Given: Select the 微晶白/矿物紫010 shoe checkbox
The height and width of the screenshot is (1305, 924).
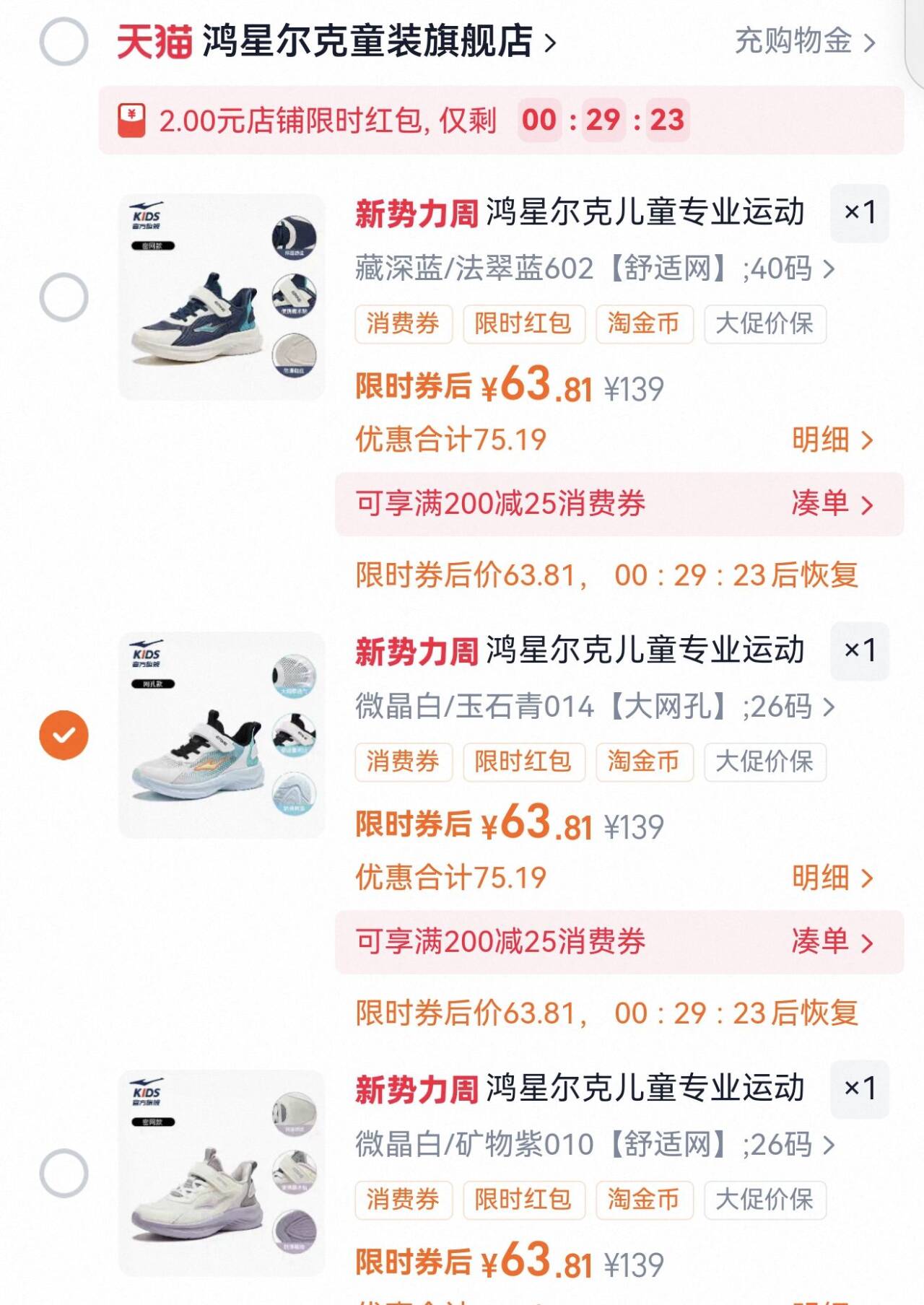Looking at the screenshot, I should tap(64, 1173).
